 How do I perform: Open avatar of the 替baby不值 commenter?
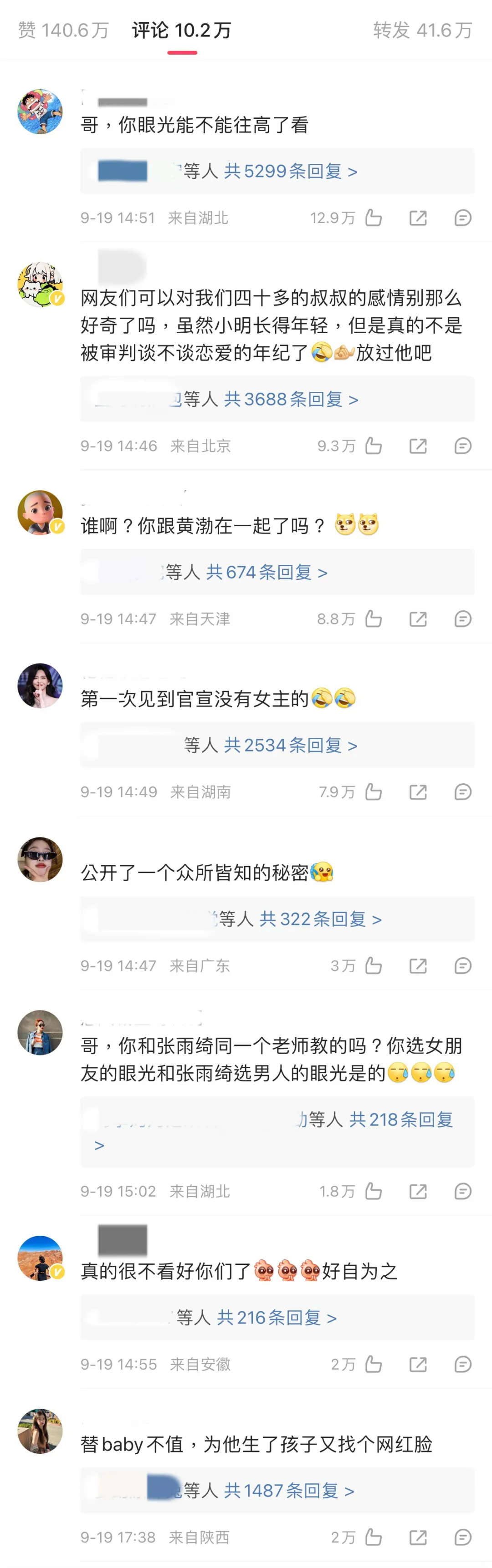(x=40, y=1431)
